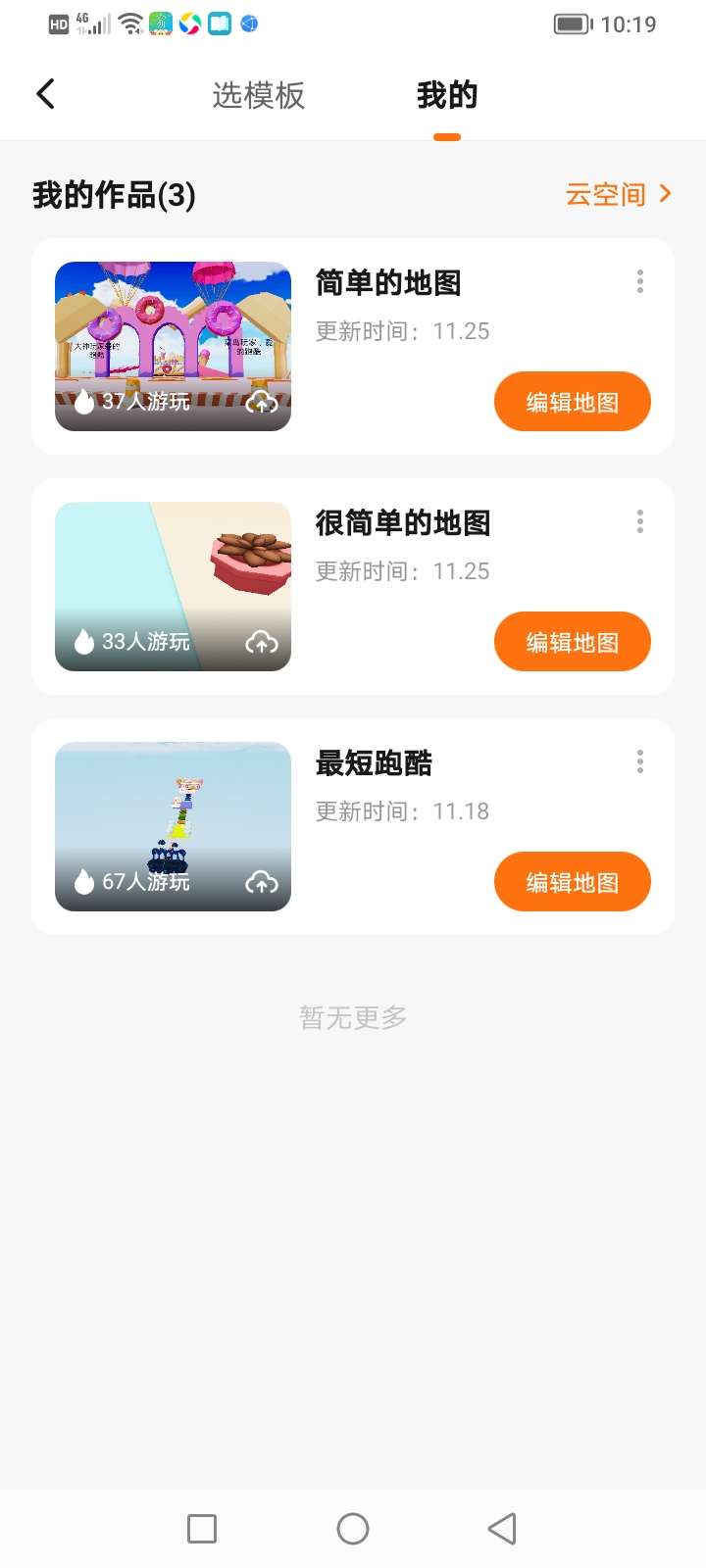Edit the 最短跑酷 map

coord(572,882)
